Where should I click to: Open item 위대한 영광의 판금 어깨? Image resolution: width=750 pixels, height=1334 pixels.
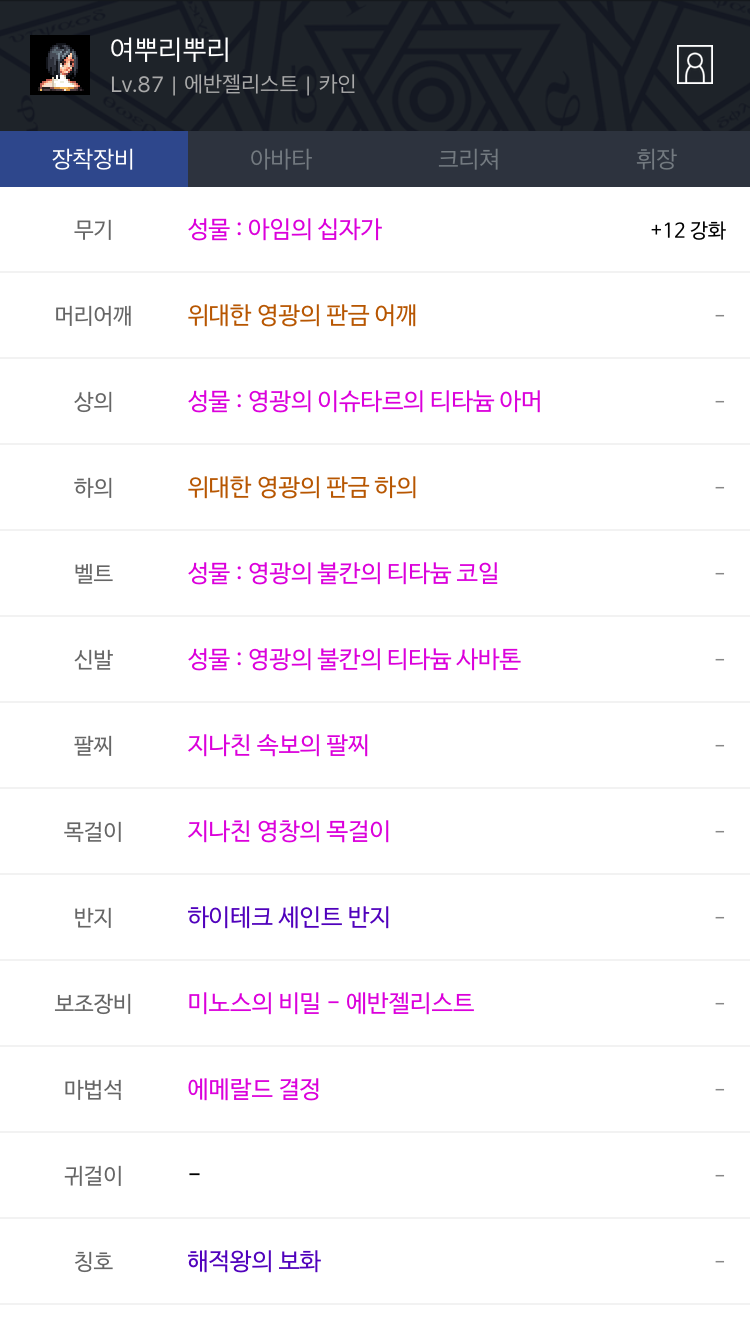tap(302, 316)
